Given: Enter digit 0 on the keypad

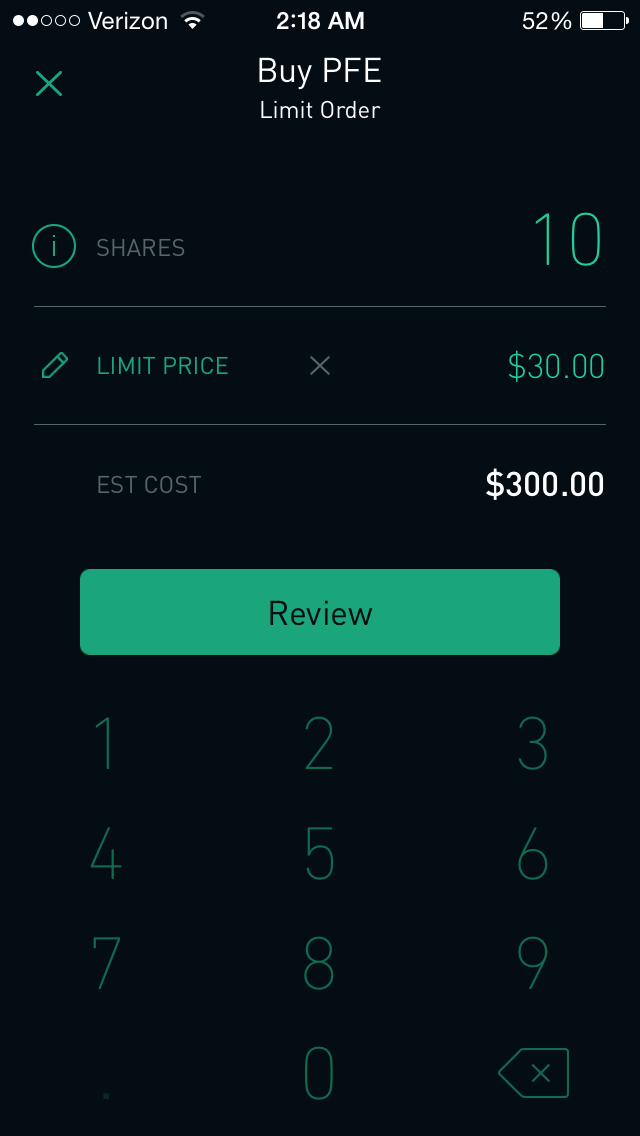Looking at the screenshot, I should pos(319,1073).
